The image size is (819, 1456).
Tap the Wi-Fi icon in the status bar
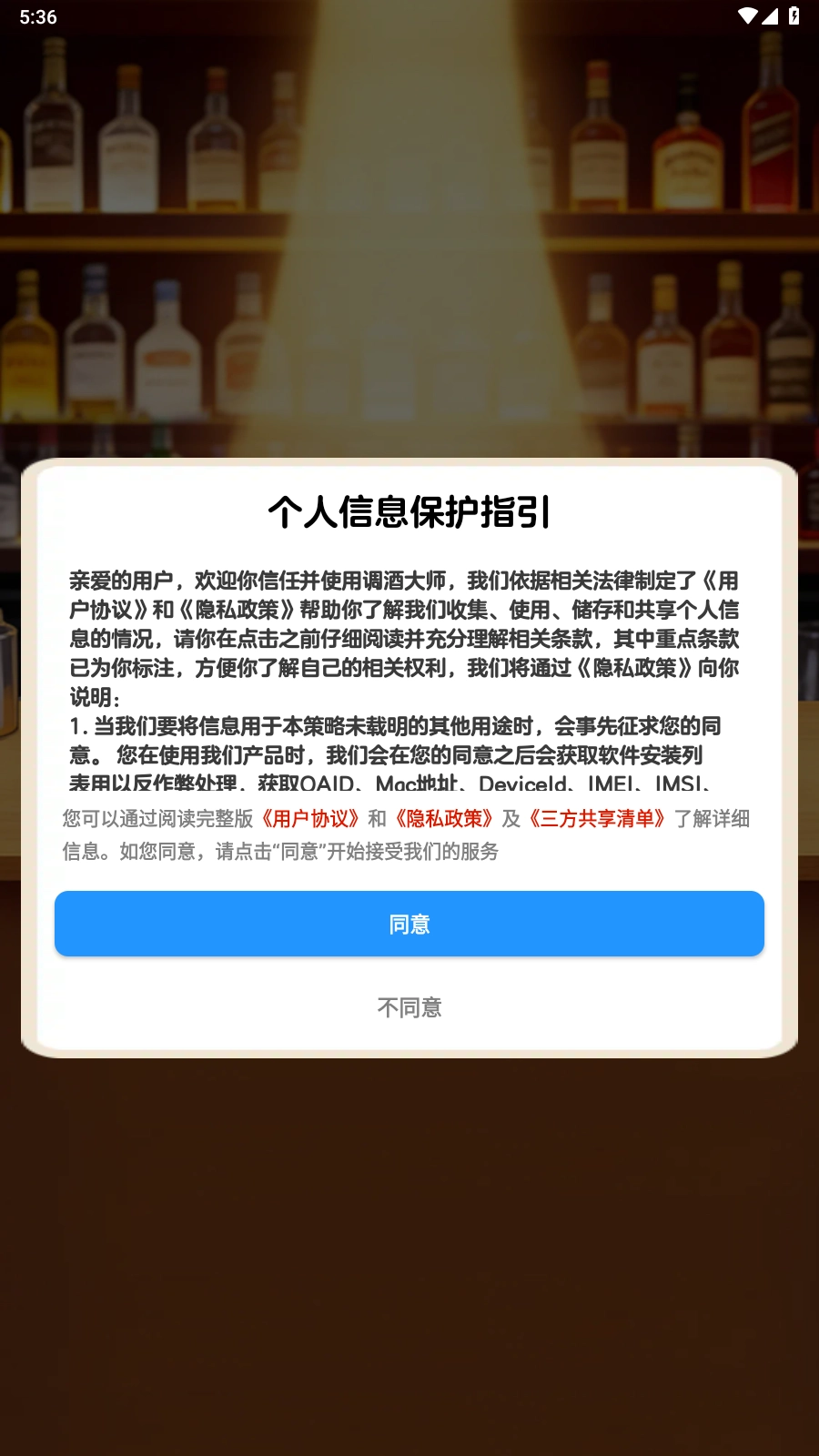click(x=747, y=15)
